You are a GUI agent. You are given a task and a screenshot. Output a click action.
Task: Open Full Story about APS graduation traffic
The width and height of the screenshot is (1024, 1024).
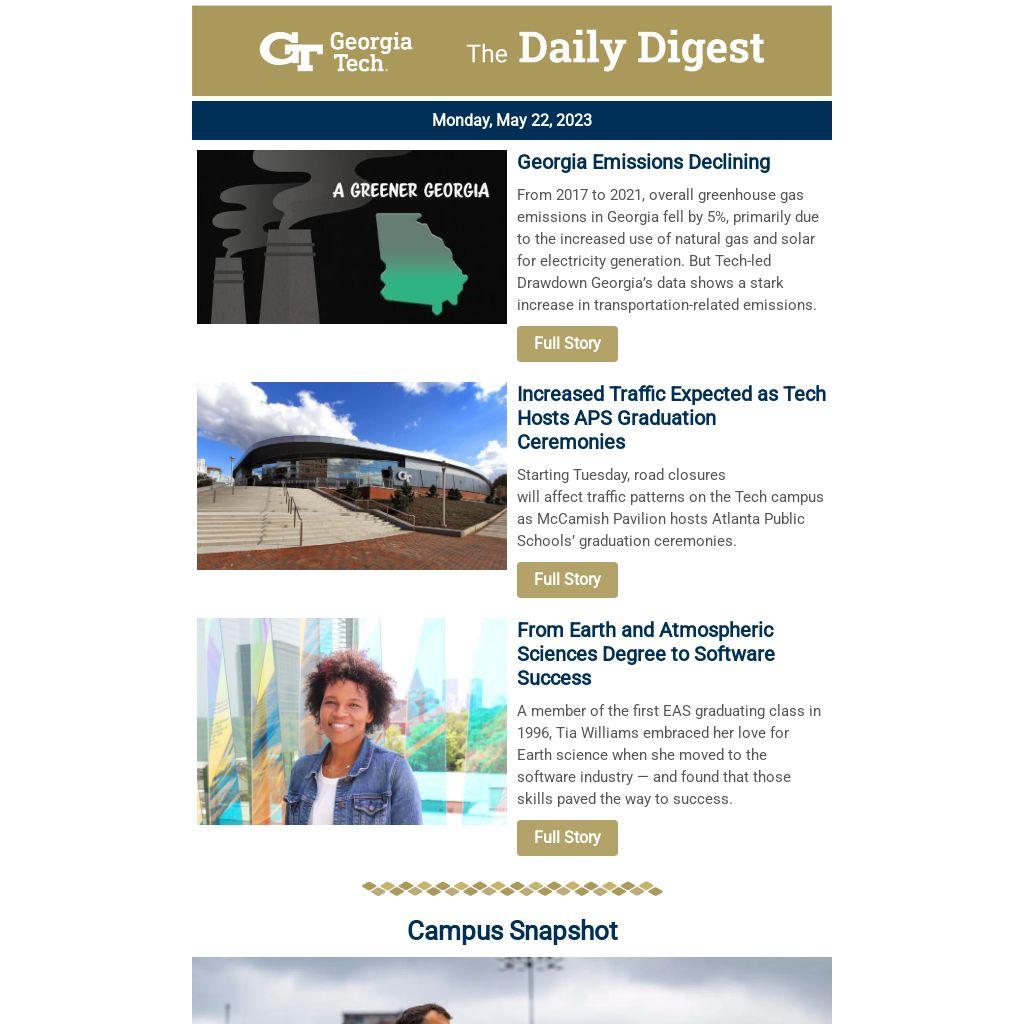[x=567, y=580]
